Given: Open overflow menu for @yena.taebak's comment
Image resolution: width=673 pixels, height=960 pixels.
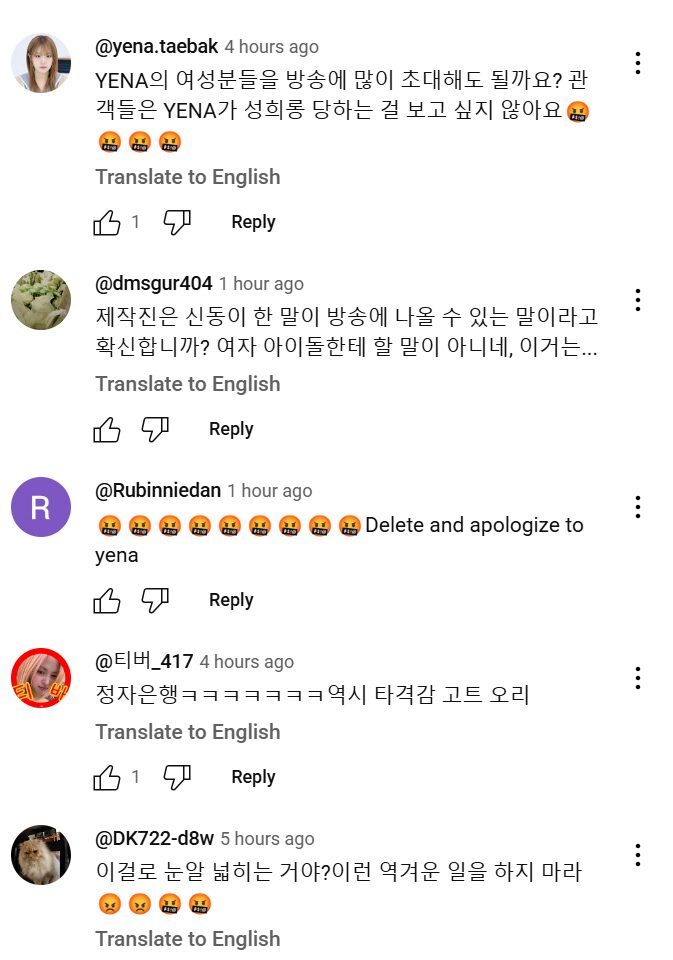Looking at the screenshot, I should coord(637,63).
